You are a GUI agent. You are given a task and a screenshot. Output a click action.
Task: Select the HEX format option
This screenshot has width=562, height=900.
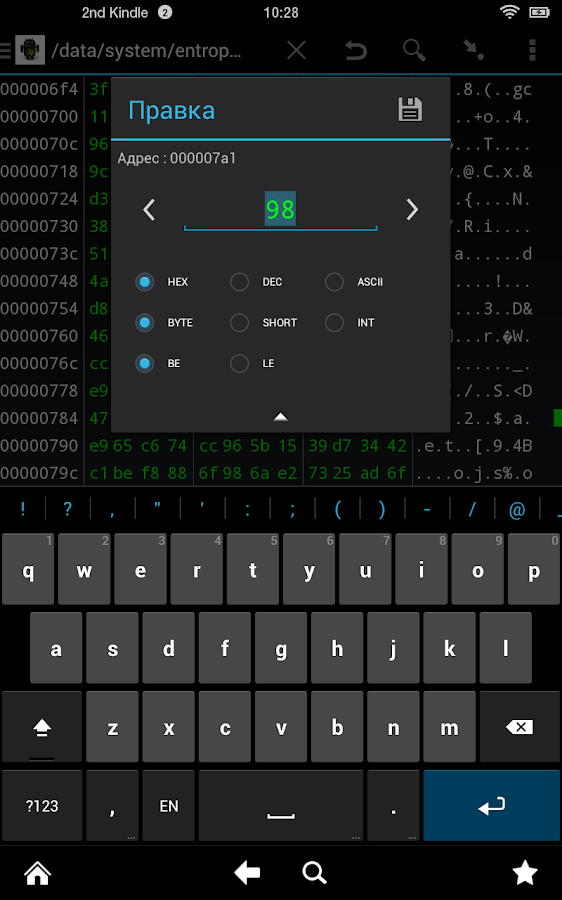pos(162,282)
